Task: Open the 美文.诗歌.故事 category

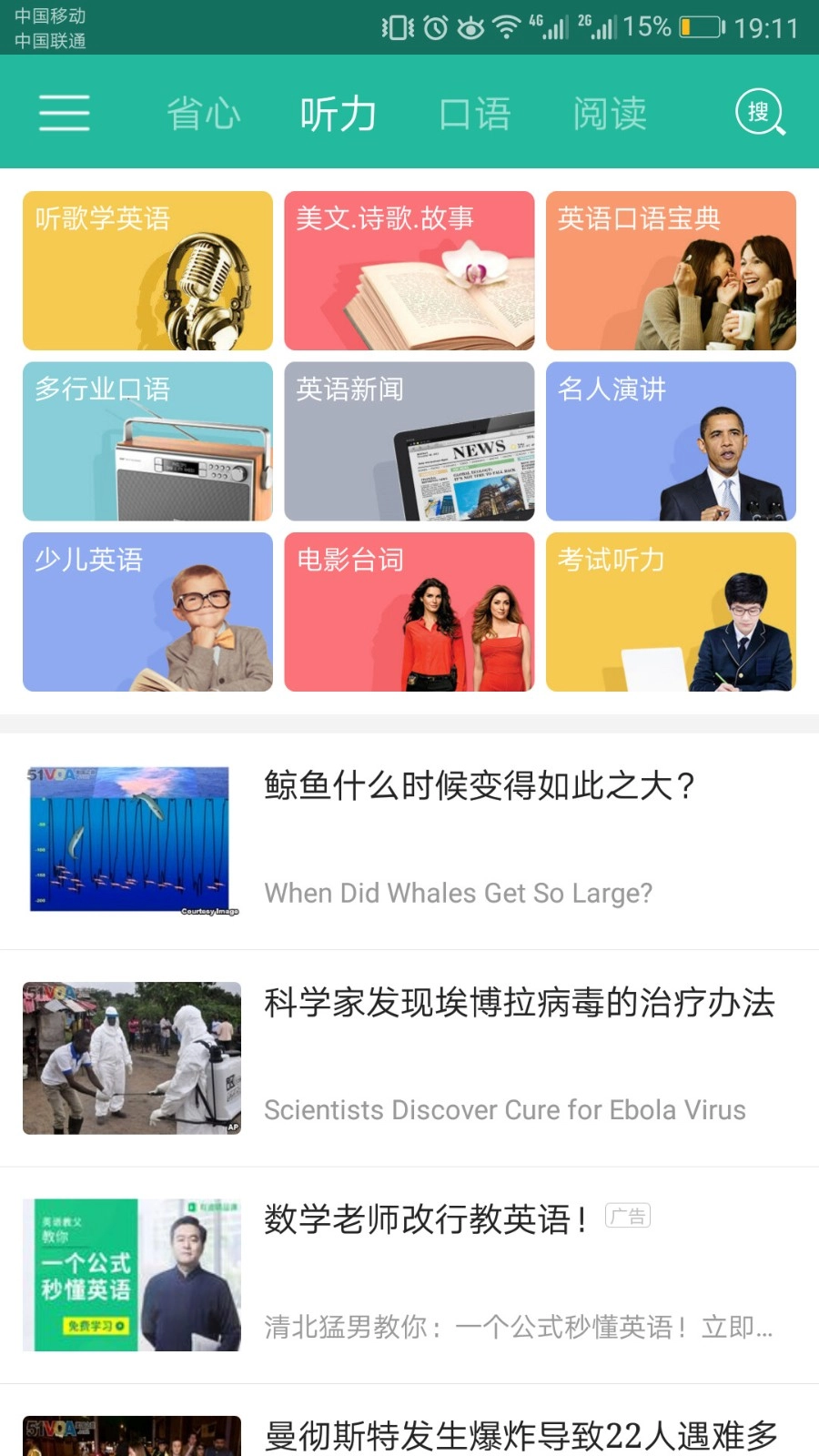Action: coord(409,270)
